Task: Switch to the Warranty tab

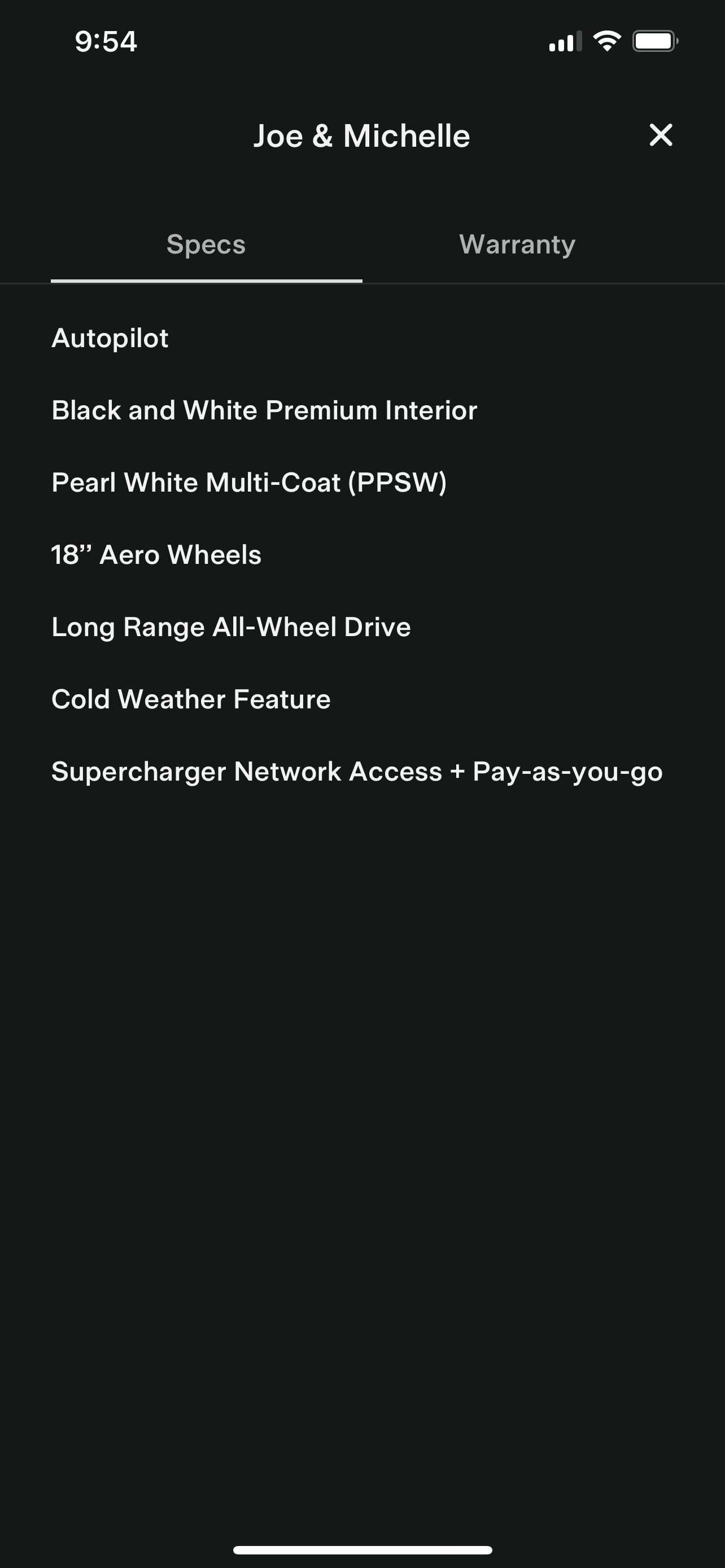Action: [x=517, y=245]
